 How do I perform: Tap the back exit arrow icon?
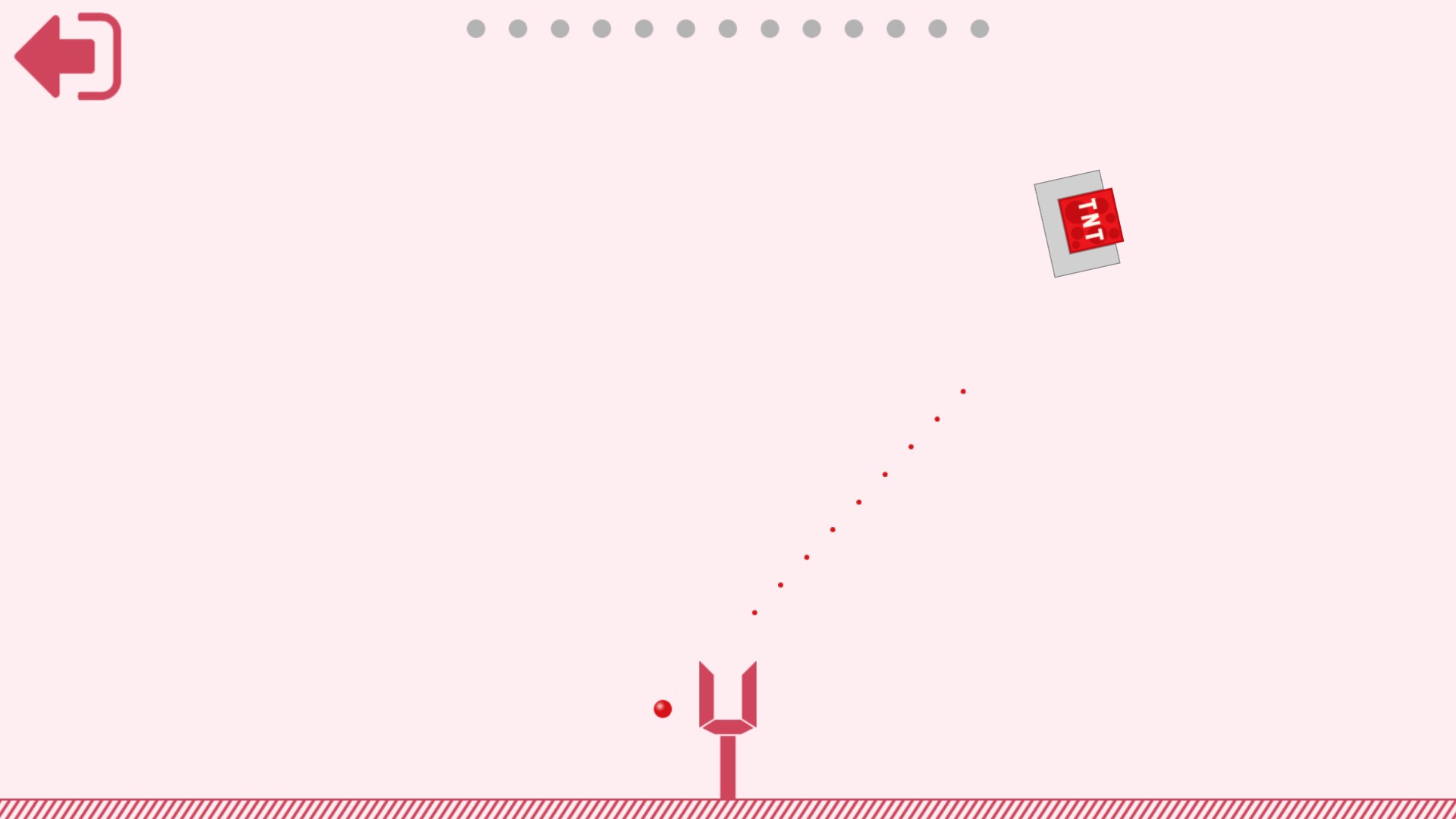pos(67,56)
